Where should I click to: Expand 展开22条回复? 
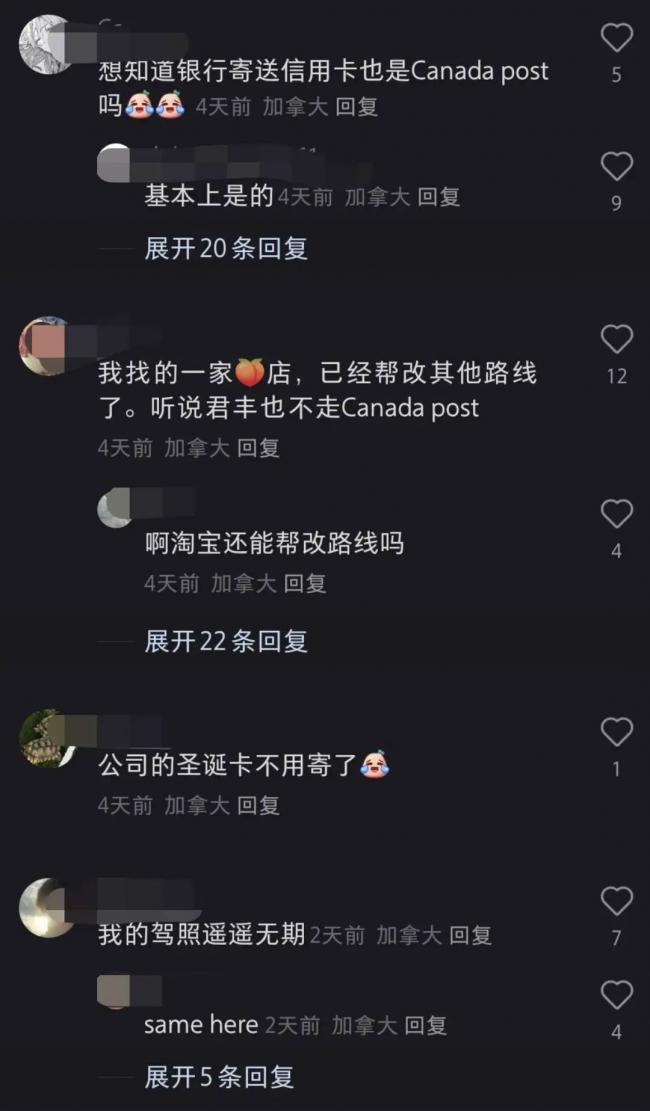point(225,641)
